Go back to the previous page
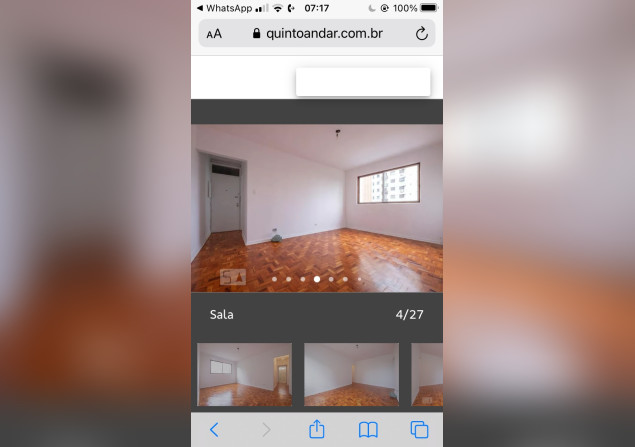 point(214,430)
